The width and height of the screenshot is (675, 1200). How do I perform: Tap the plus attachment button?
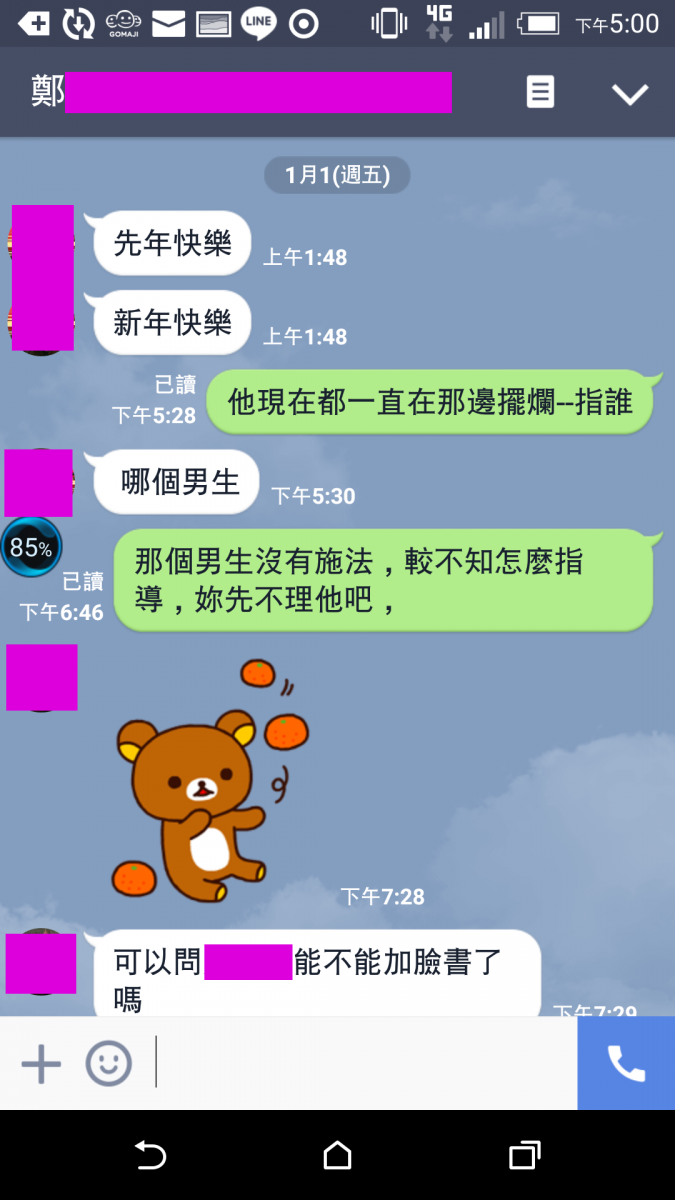pos(41,1063)
